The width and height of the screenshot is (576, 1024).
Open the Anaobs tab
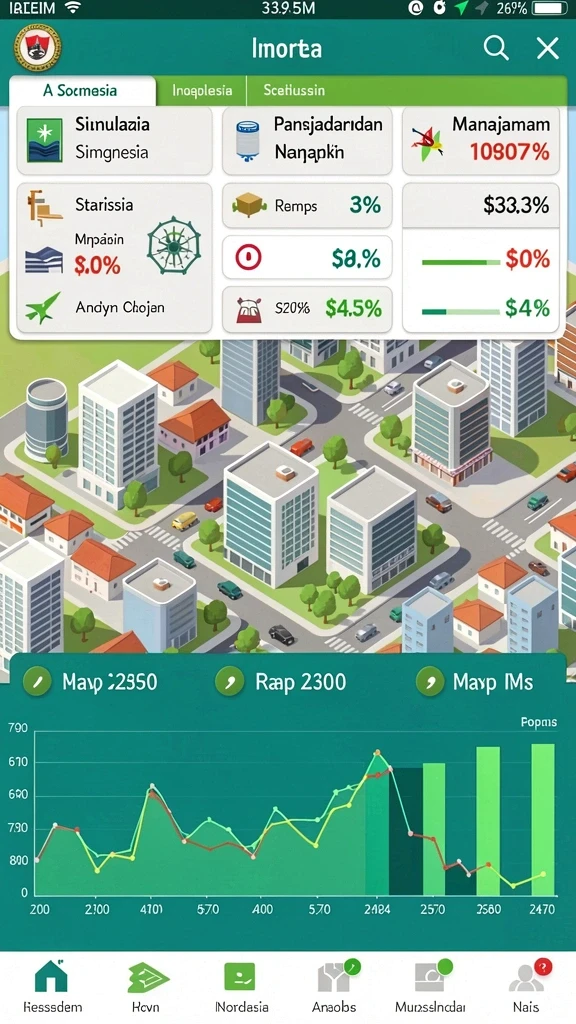point(334,986)
